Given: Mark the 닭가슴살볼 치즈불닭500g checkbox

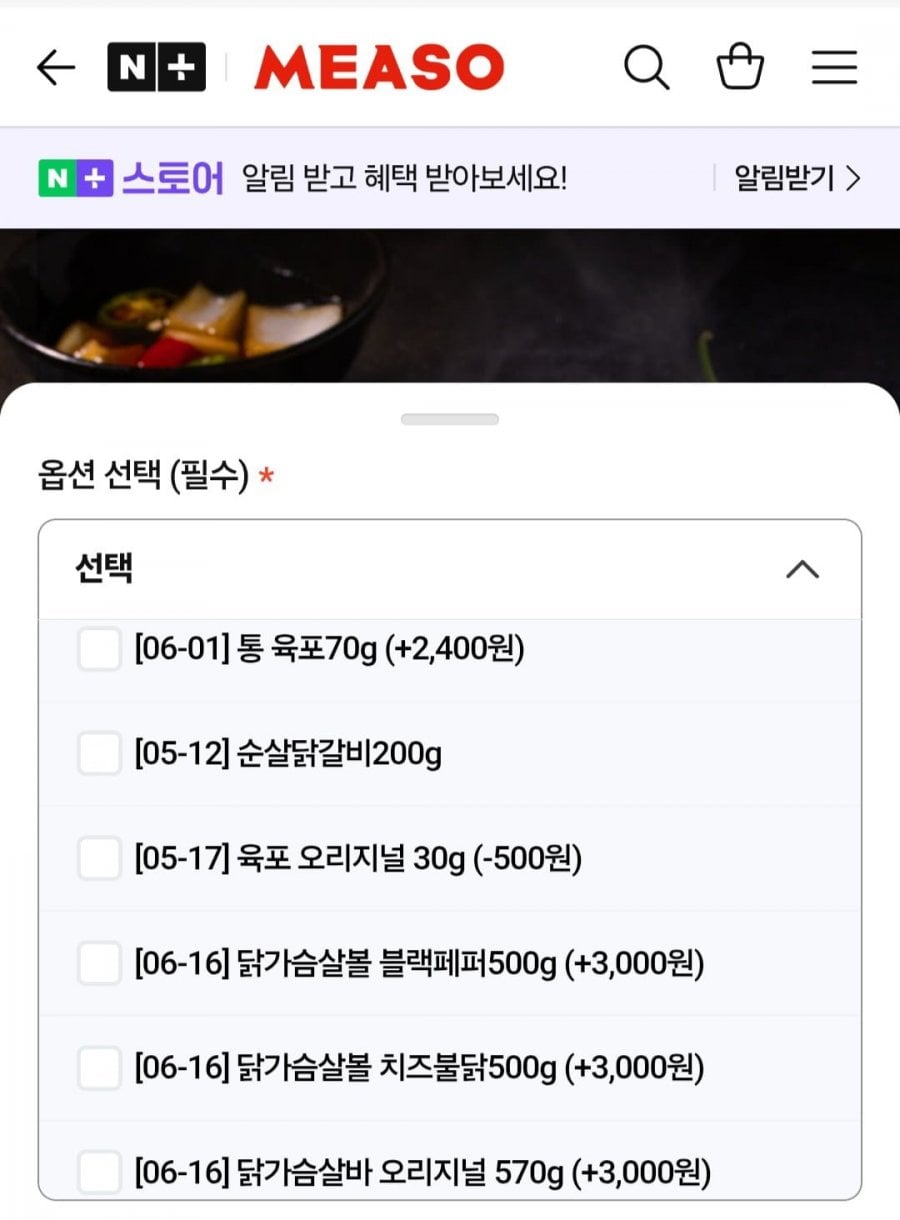Looking at the screenshot, I should [100, 1069].
